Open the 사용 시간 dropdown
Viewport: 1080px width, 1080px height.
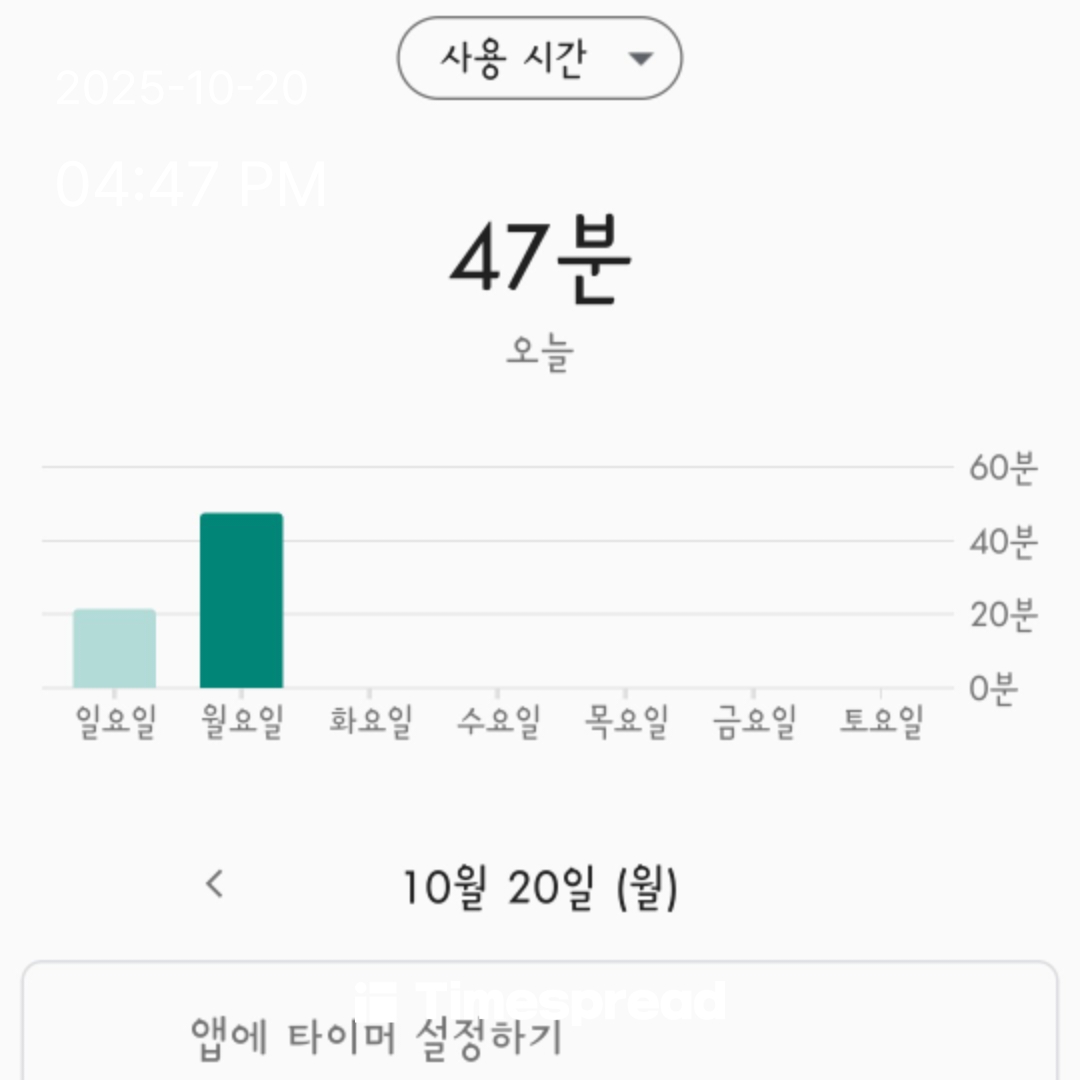pos(540,58)
